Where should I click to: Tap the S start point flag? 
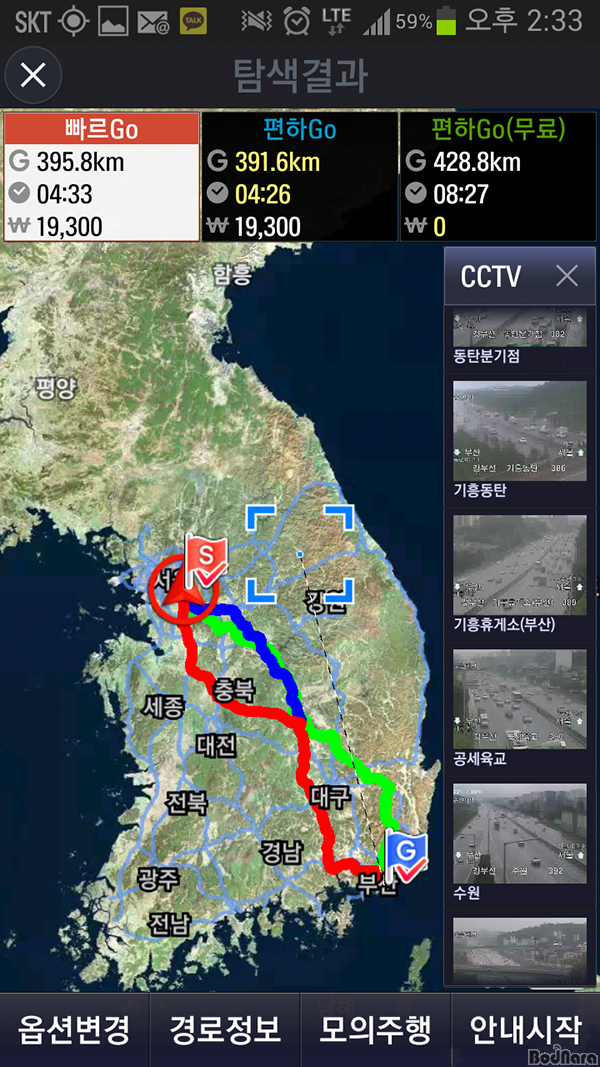(x=206, y=561)
